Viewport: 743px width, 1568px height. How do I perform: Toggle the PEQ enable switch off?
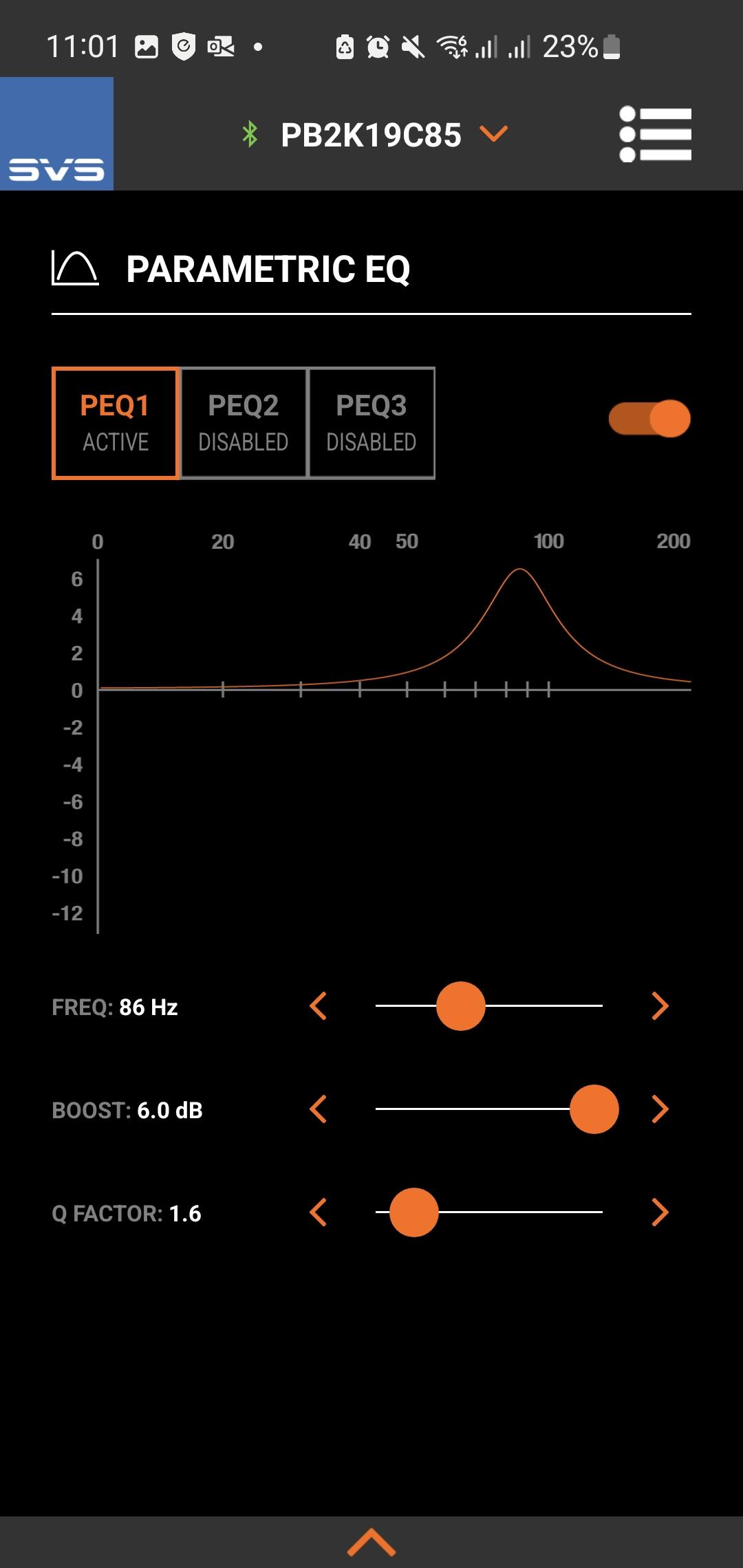[649, 418]
